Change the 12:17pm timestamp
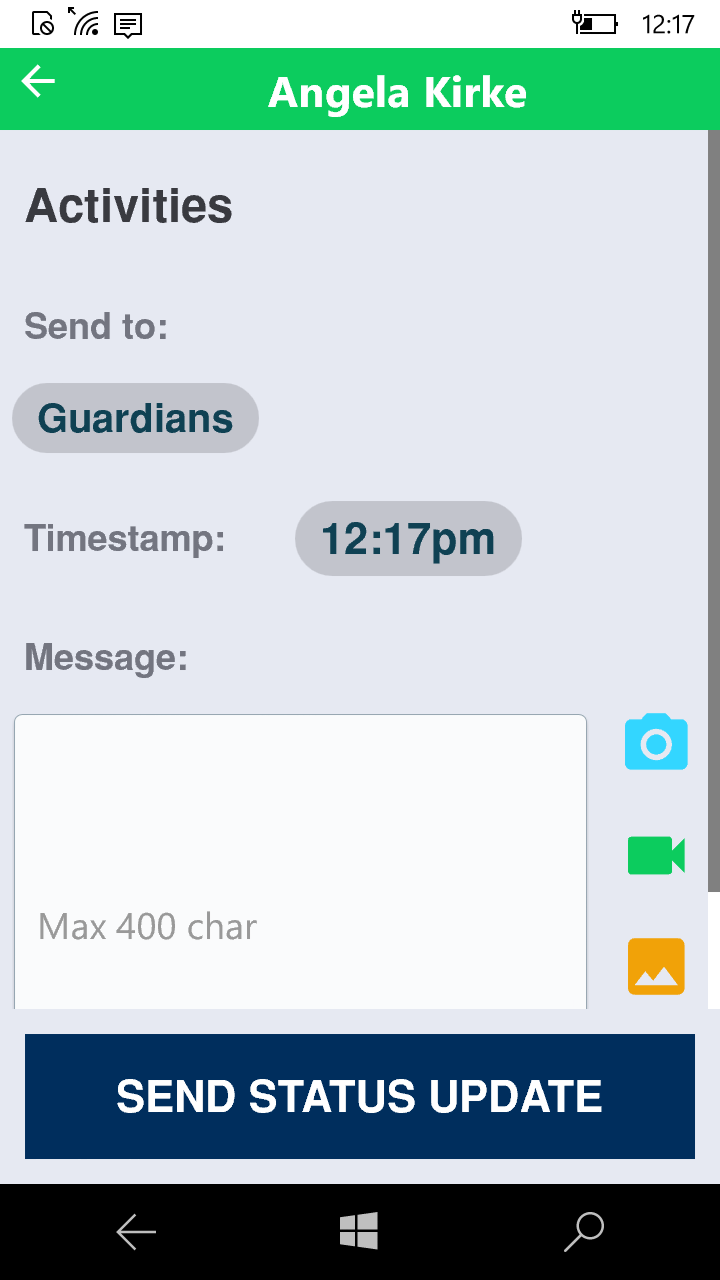720x1280 pixels. point(408,539)
